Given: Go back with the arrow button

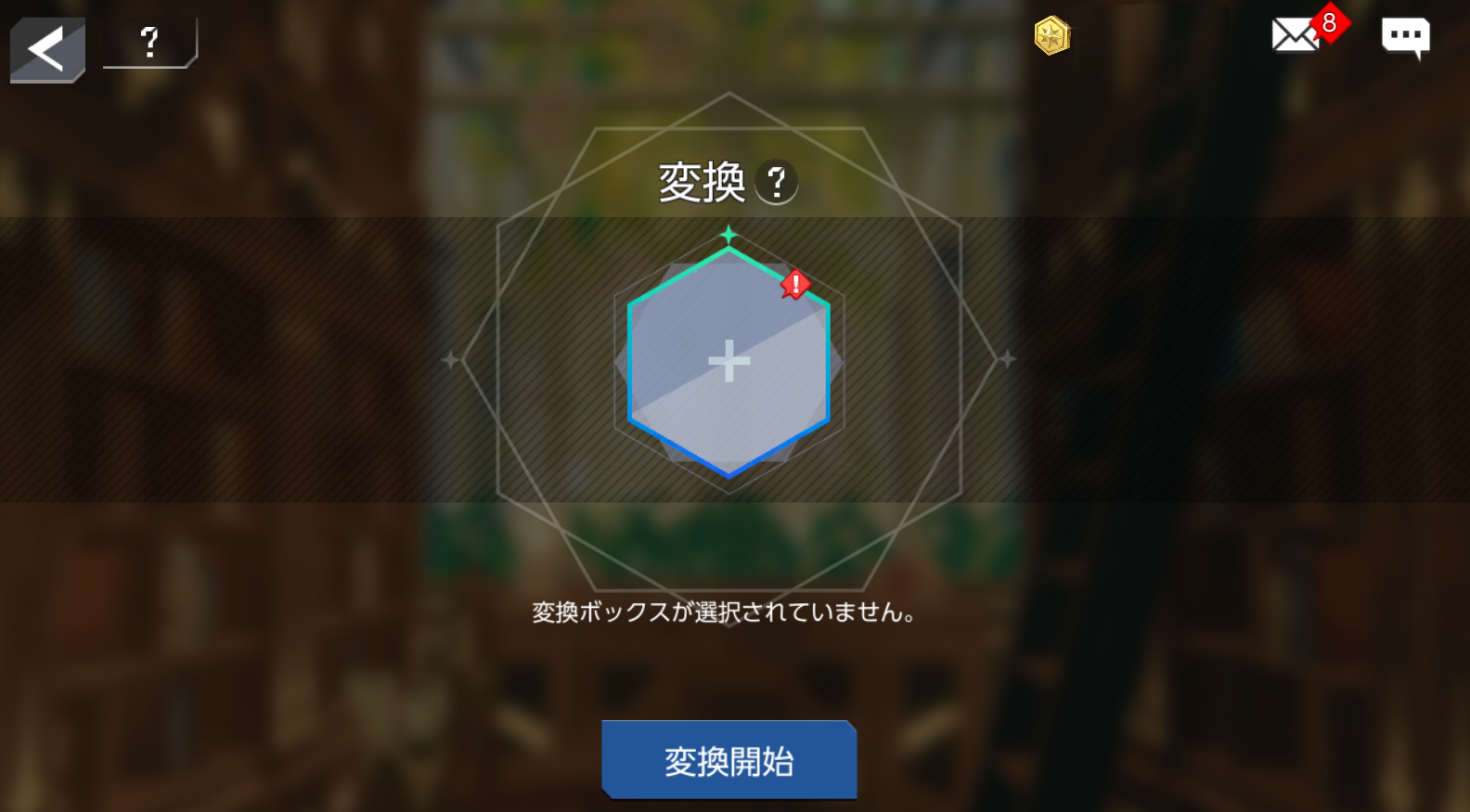Looking at the screenshot, I should click(47, 49).
